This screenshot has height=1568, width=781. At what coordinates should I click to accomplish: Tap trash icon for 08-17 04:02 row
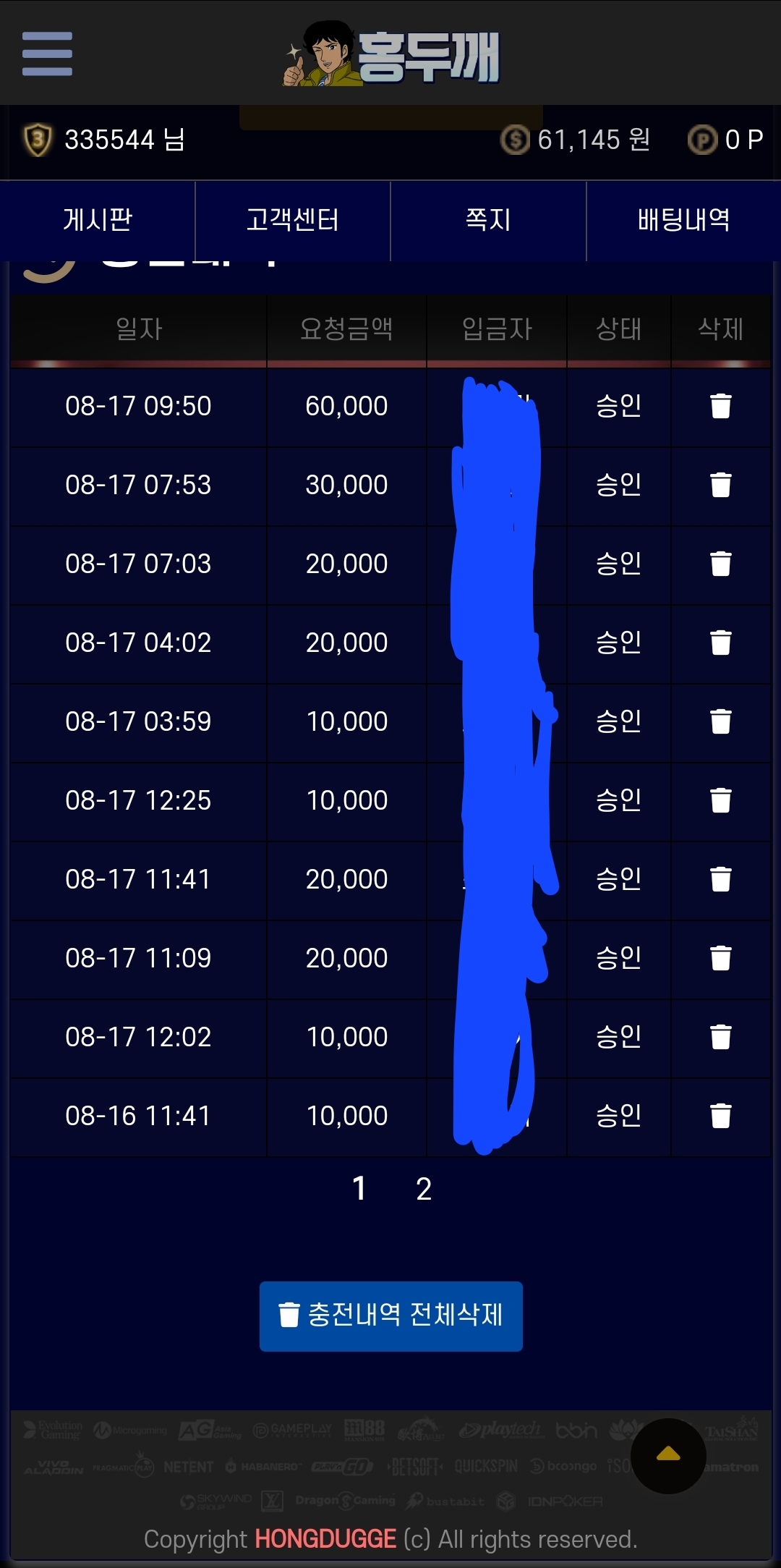tap(721, 643)
